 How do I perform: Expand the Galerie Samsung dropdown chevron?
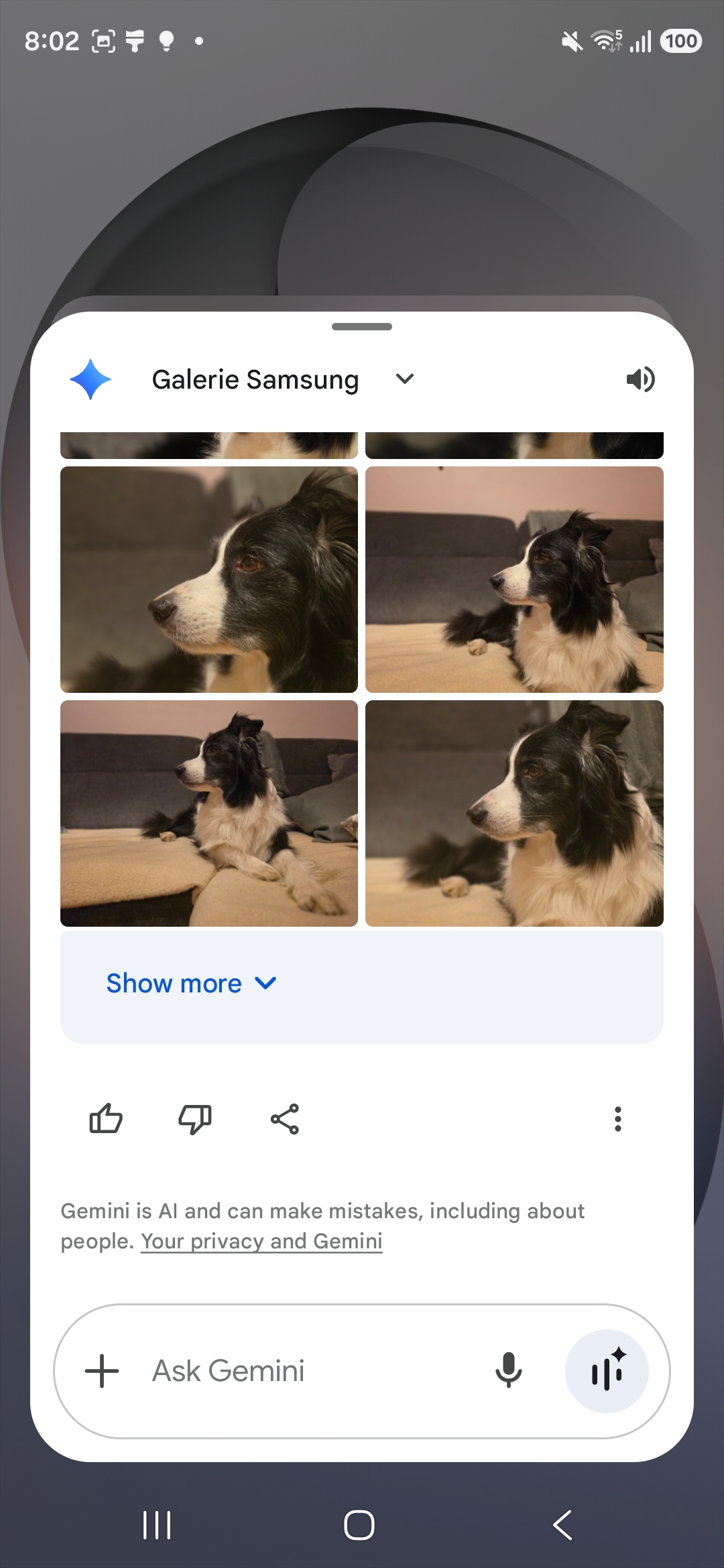coord(405,379)
